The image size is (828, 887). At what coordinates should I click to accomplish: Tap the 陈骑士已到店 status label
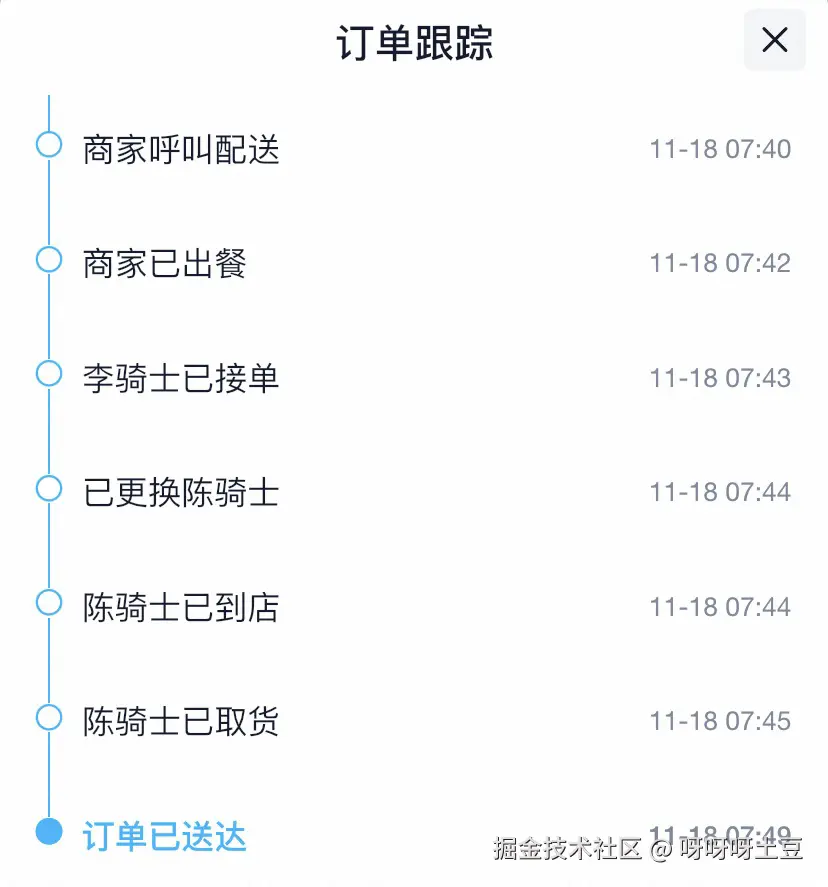[181, 607]
